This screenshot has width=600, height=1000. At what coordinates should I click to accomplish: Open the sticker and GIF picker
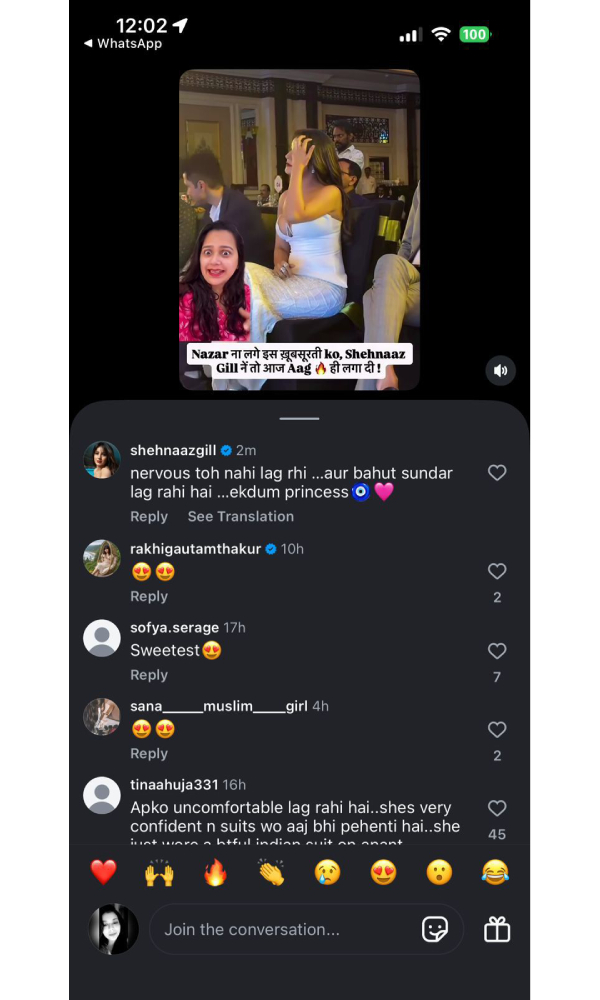tap(435, 929)
